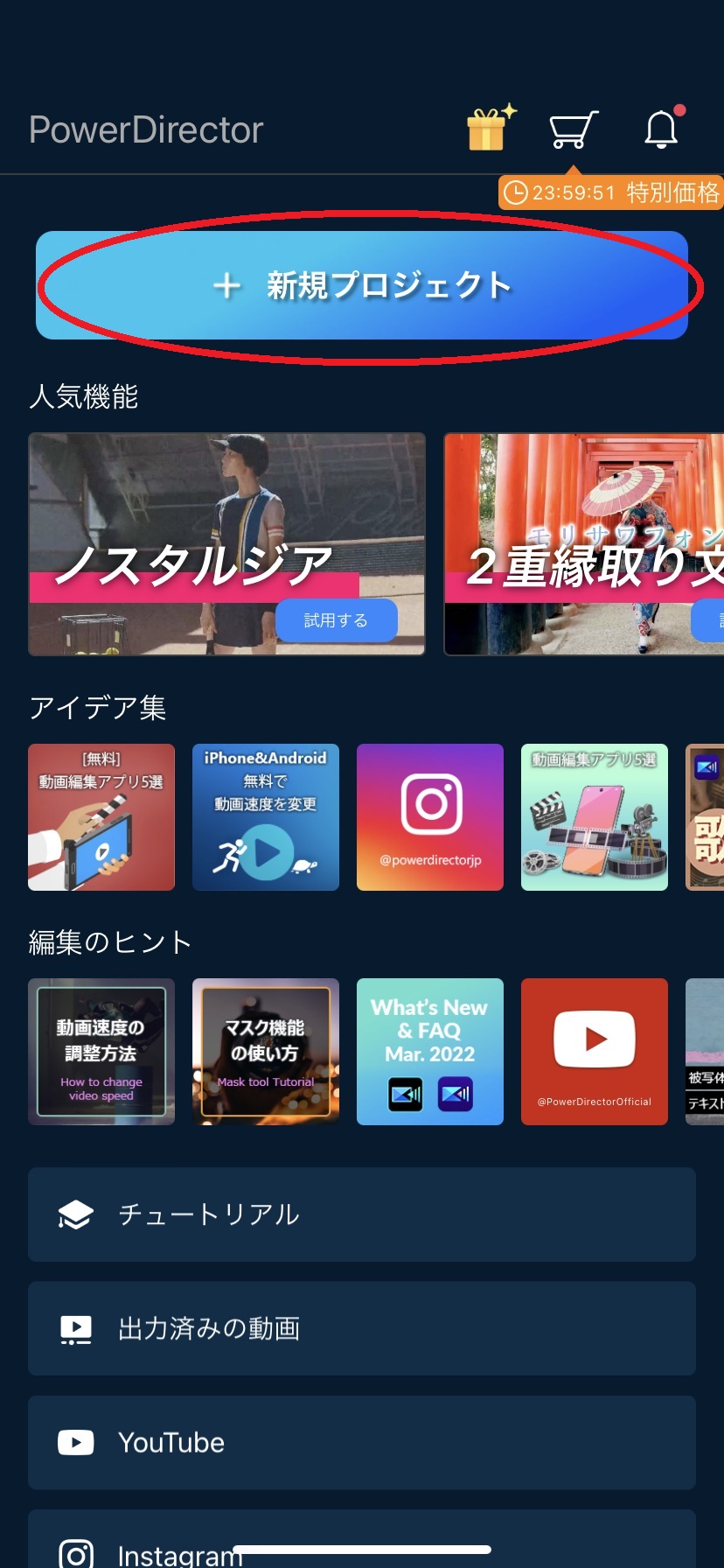
Task: Open the マスク機能の使い方 tutorial tile
Action: click(x=266, y=1052)
